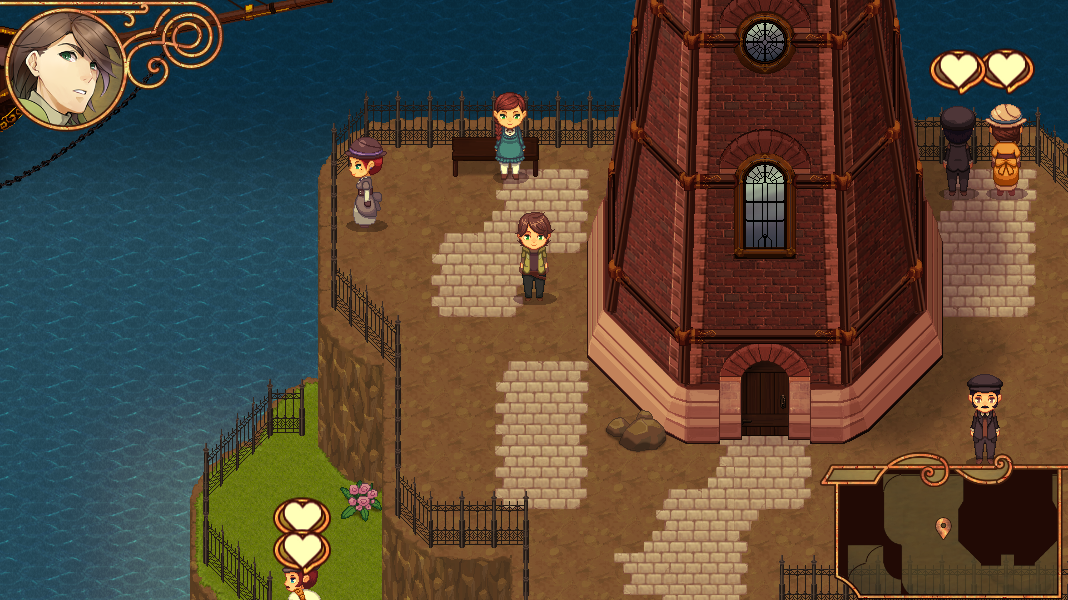Talk to the woman in the purple hat

pyautogui.click(x=365, y=184)
